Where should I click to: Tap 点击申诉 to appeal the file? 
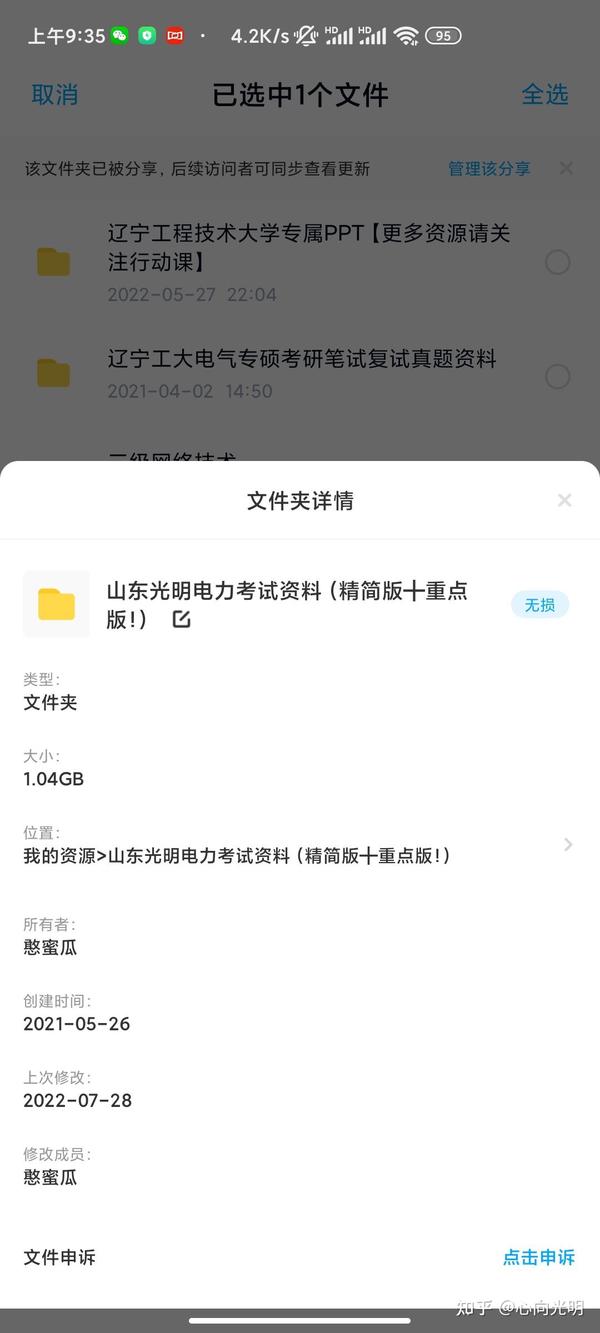point(539,1258)
